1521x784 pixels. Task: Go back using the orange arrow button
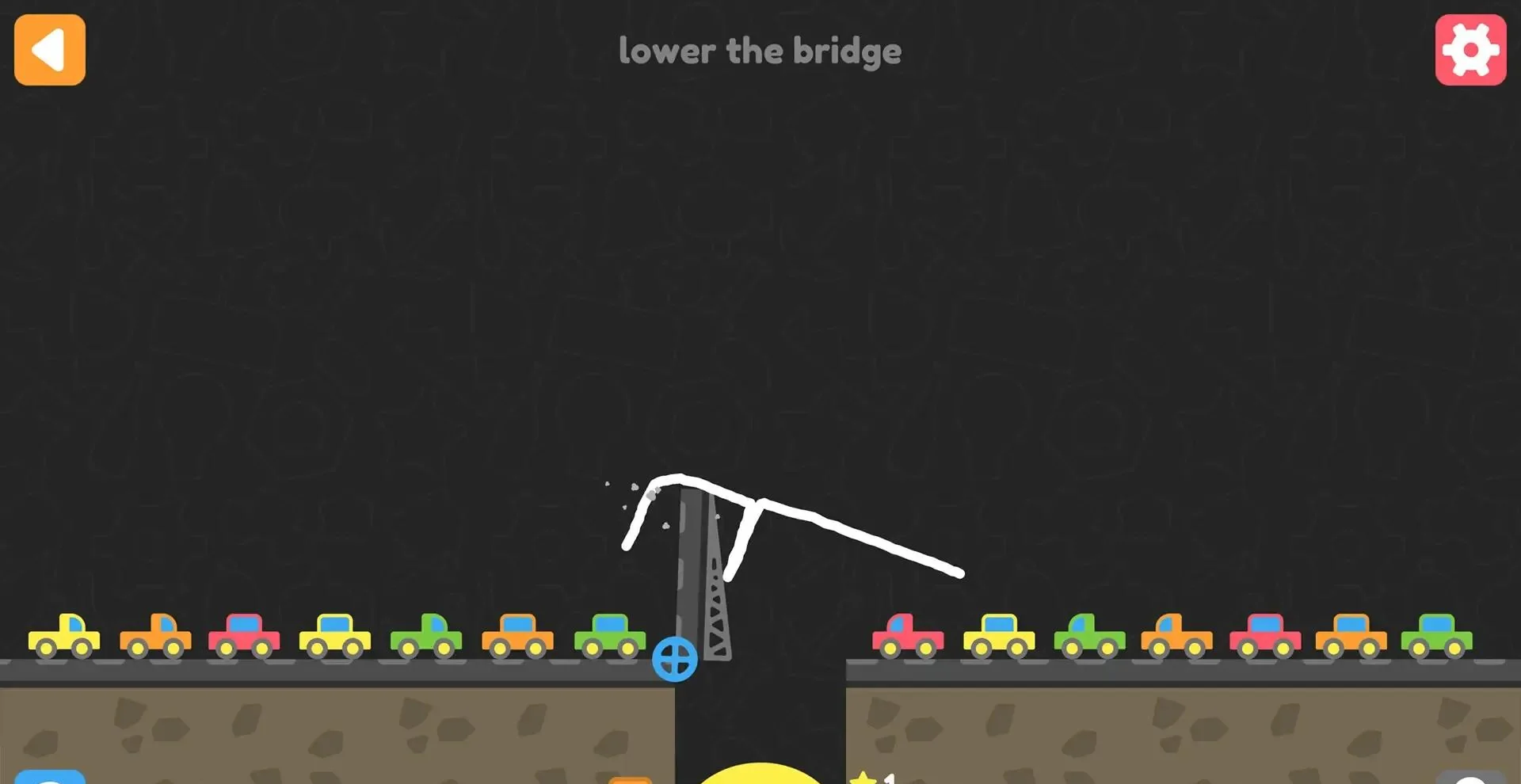point(50,50)
